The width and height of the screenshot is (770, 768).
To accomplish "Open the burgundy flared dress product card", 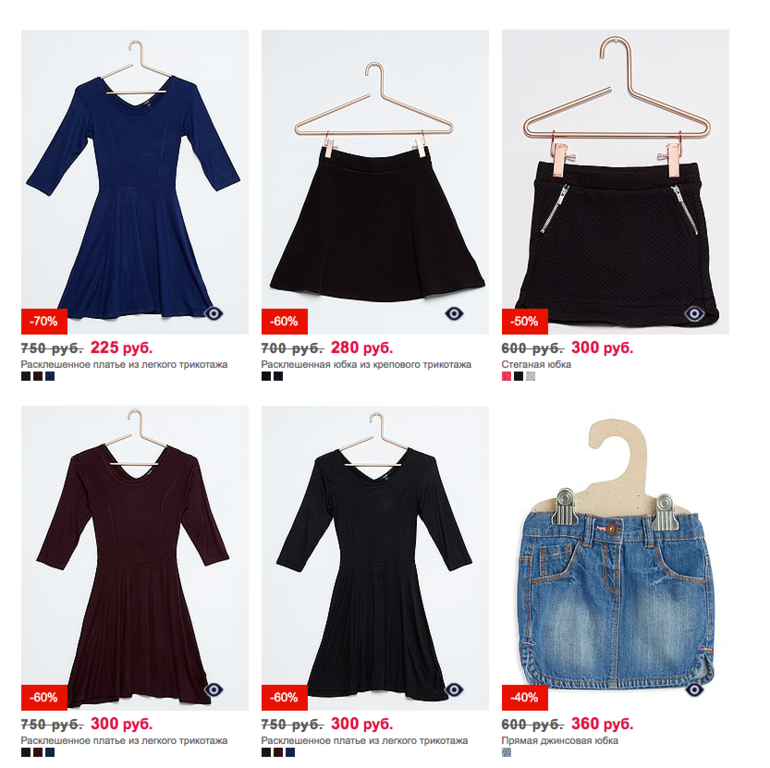I will pyautogui.click(x=135, y=560).
